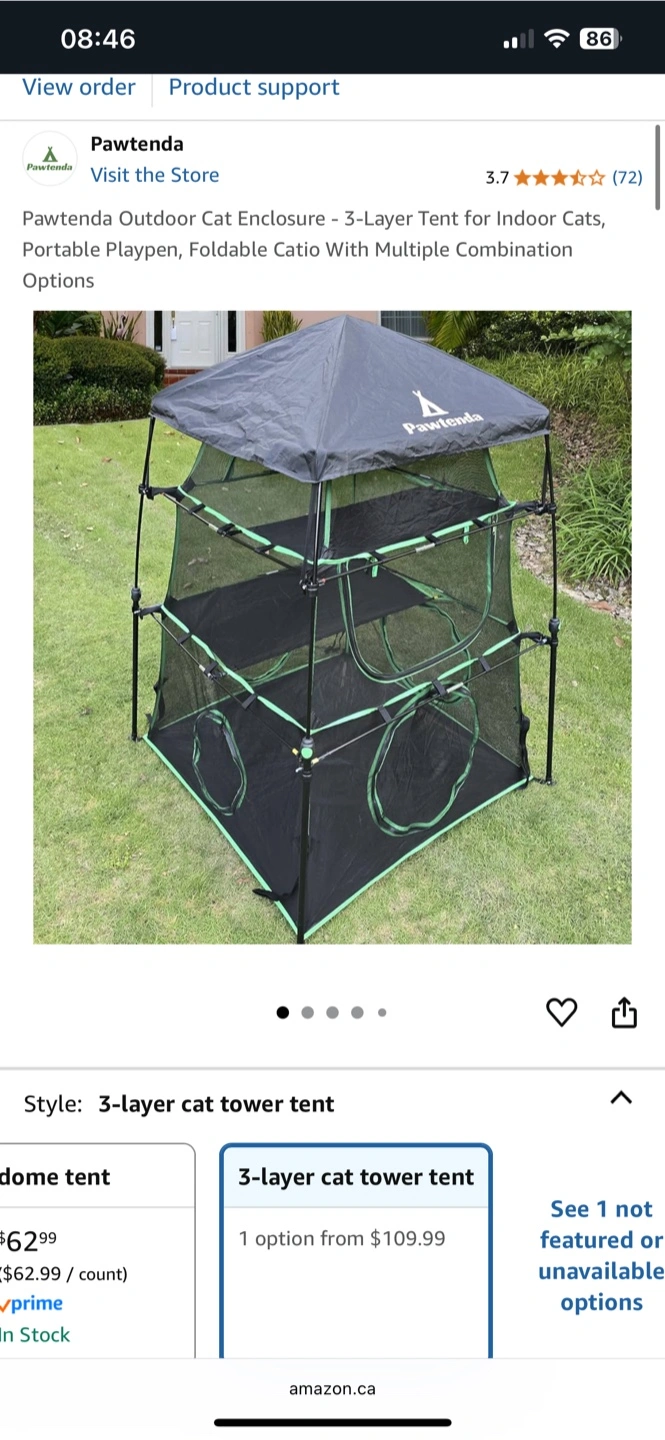
Task: Open the 72 customer ratings
Action: (627, 178)
